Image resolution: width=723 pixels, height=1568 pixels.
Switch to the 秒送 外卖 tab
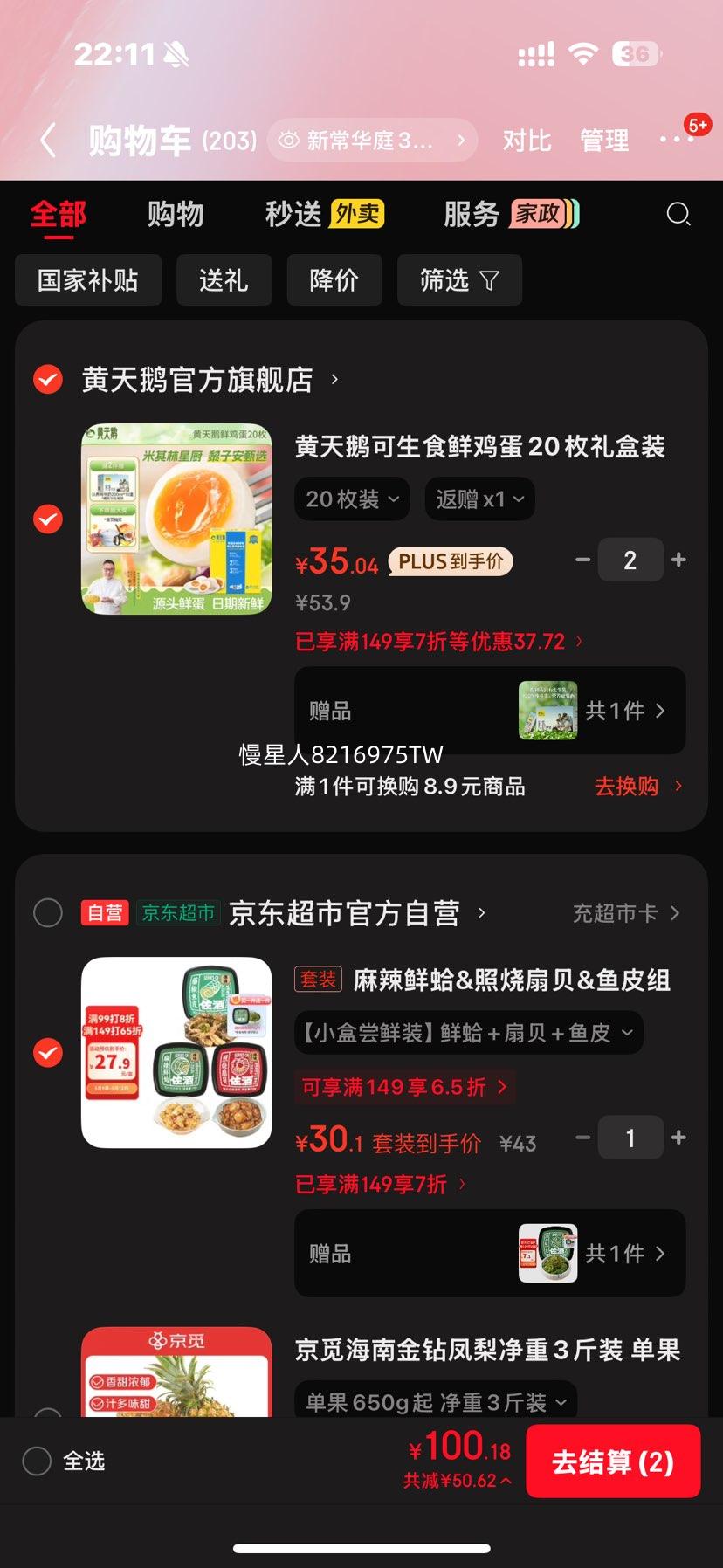coord(325,214)
